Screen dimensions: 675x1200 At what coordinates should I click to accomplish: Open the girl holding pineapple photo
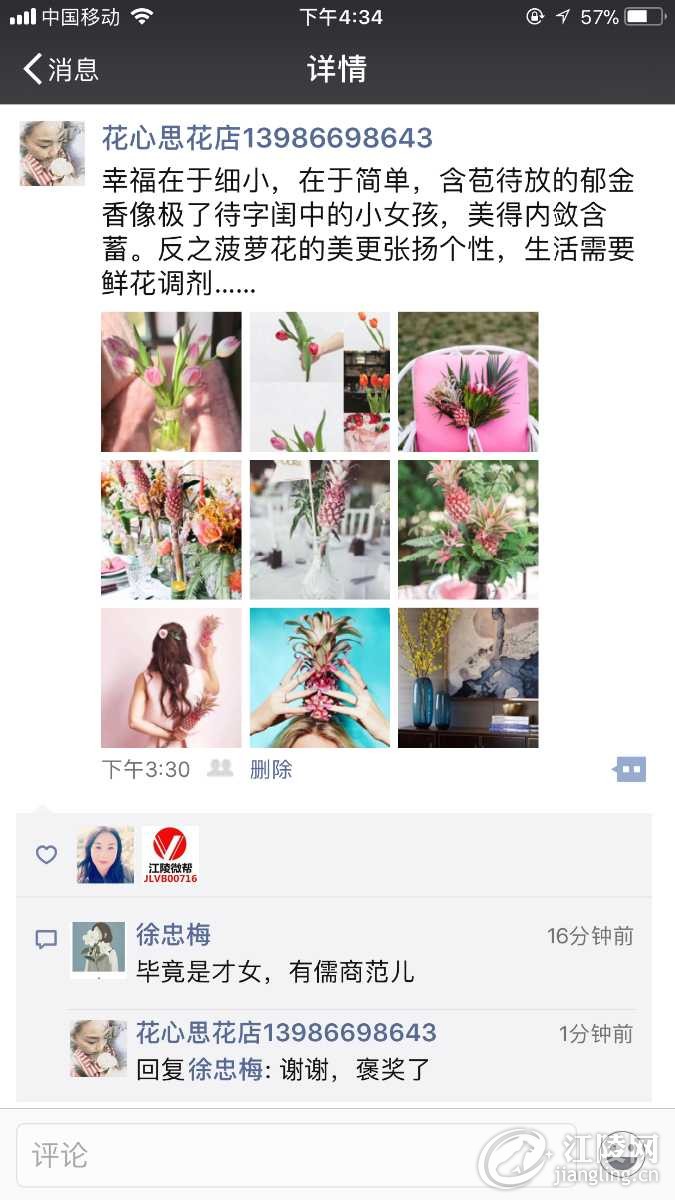click(171, 678)
